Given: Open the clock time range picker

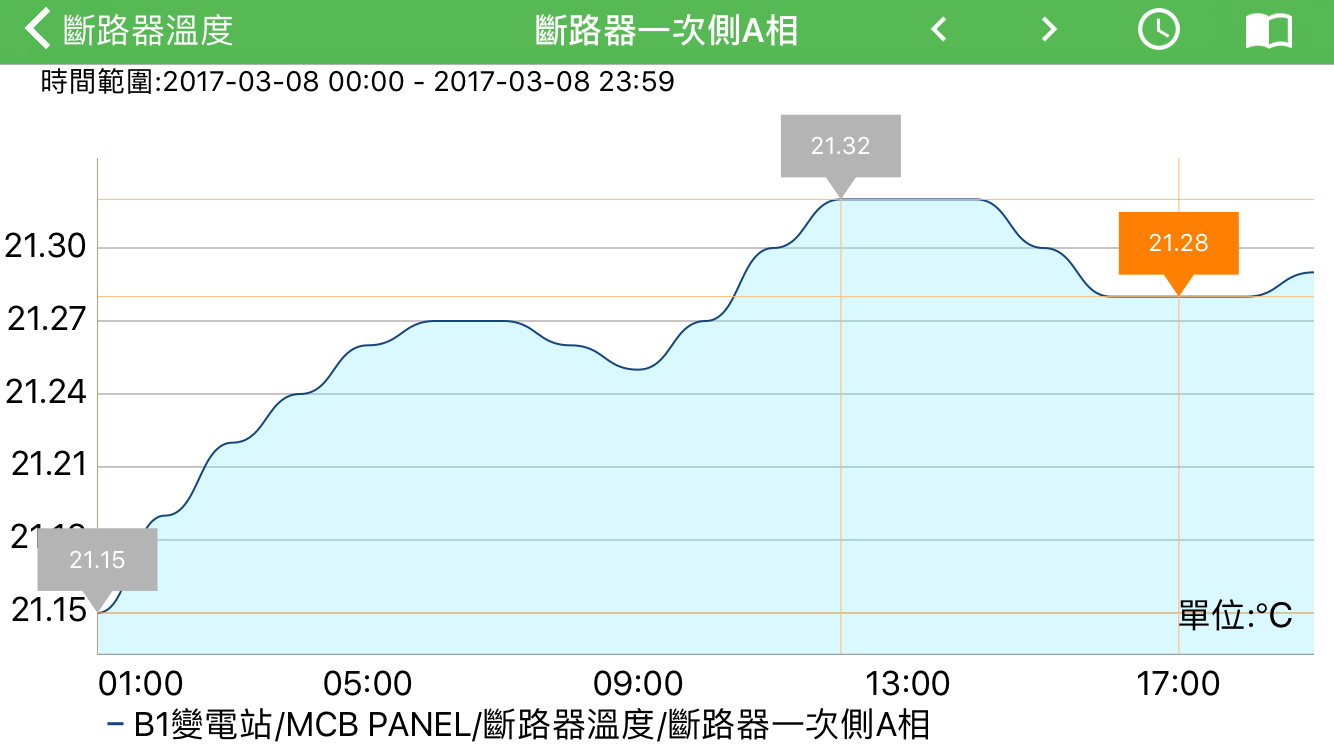Looking at the screenshot, I should (x=1159, y=30).
